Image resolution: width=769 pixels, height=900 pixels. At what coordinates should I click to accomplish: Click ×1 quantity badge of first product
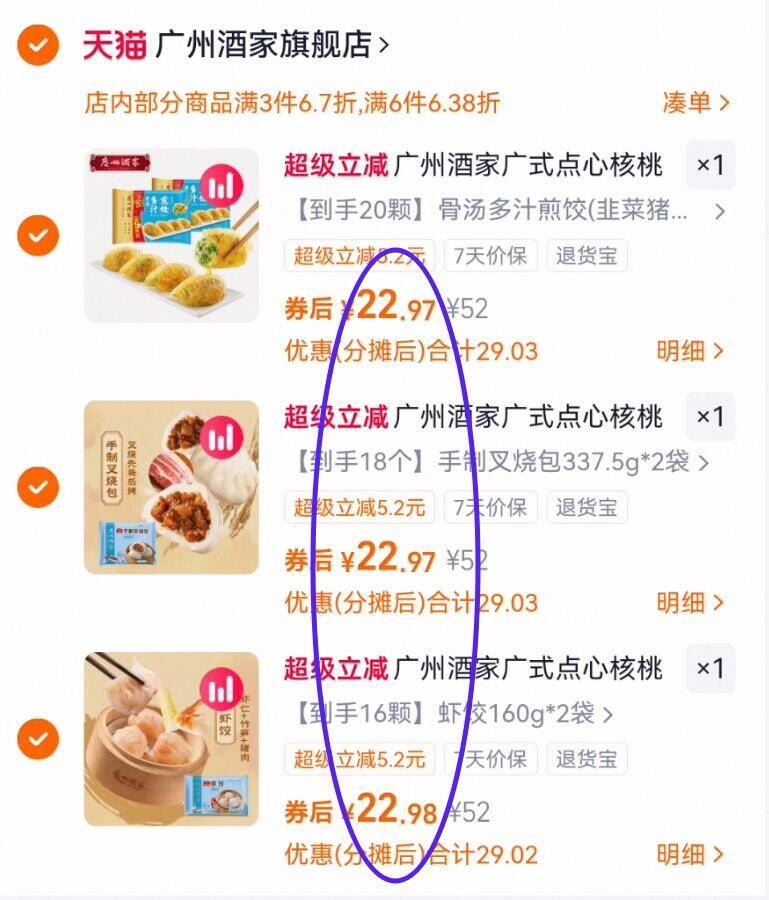[x=711, y=166]
